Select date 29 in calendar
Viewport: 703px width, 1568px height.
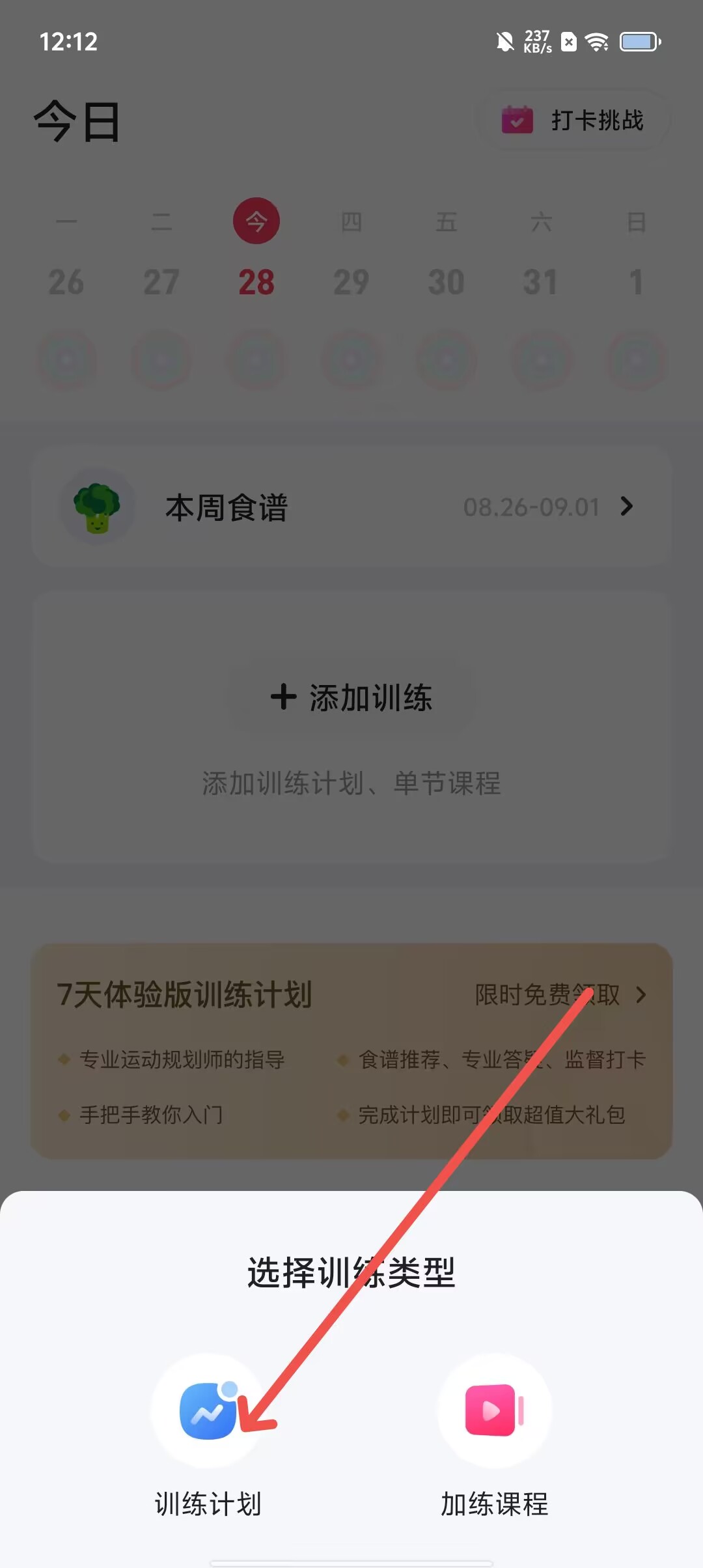pyautogui.click(x=351, y=281)
